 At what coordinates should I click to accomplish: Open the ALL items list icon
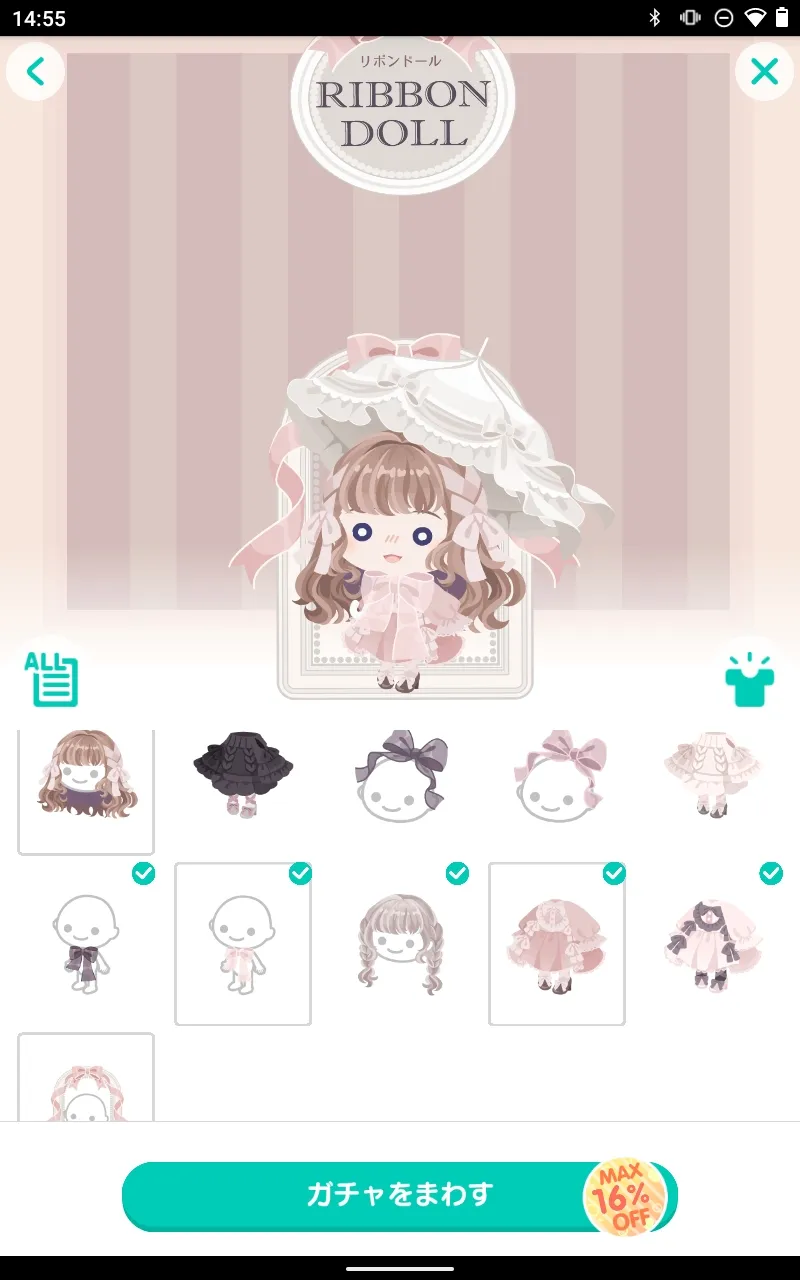51,679
